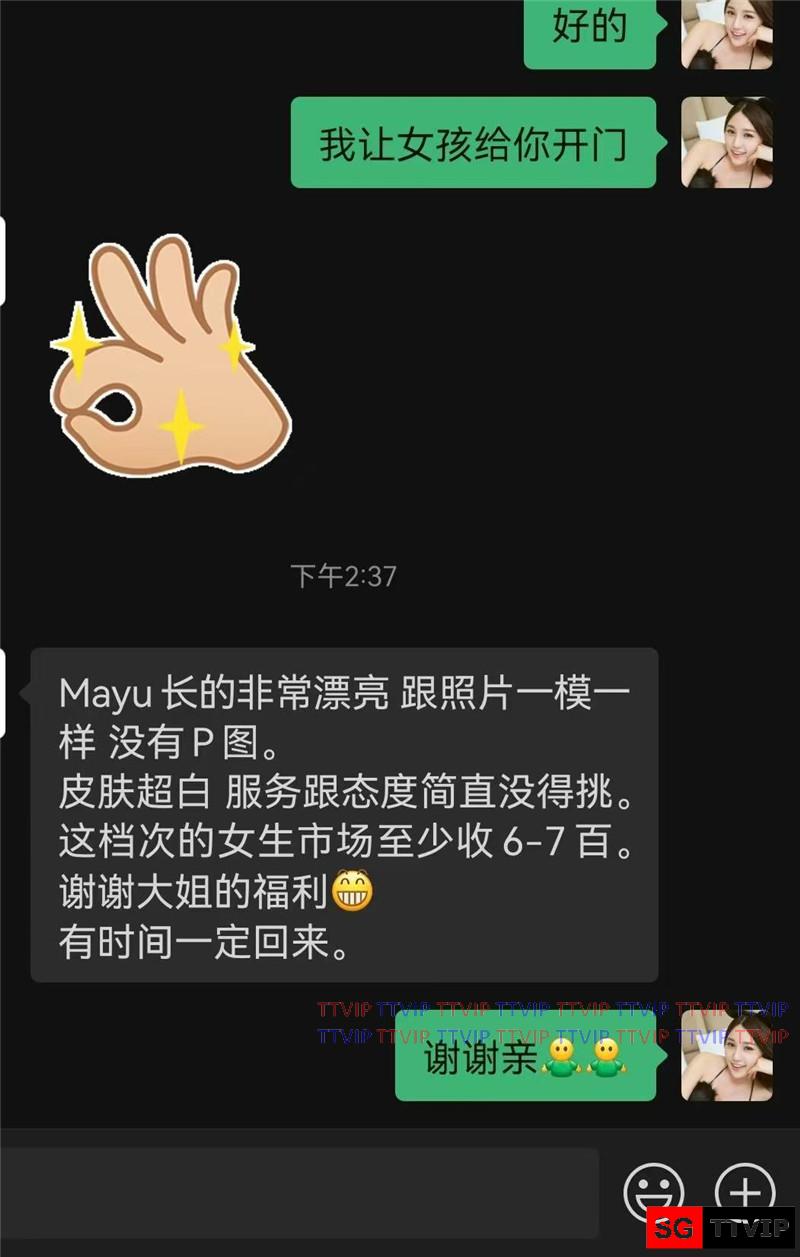Open profile avatar beside the 谢谢亲 message
Screen dimensions: 800x1257
tap(727, 1056)
